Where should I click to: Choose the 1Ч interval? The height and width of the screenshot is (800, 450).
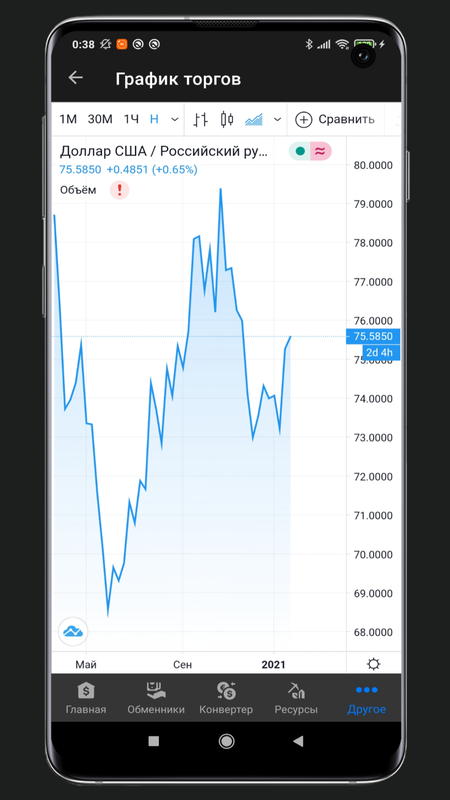(x=131, y=119)
